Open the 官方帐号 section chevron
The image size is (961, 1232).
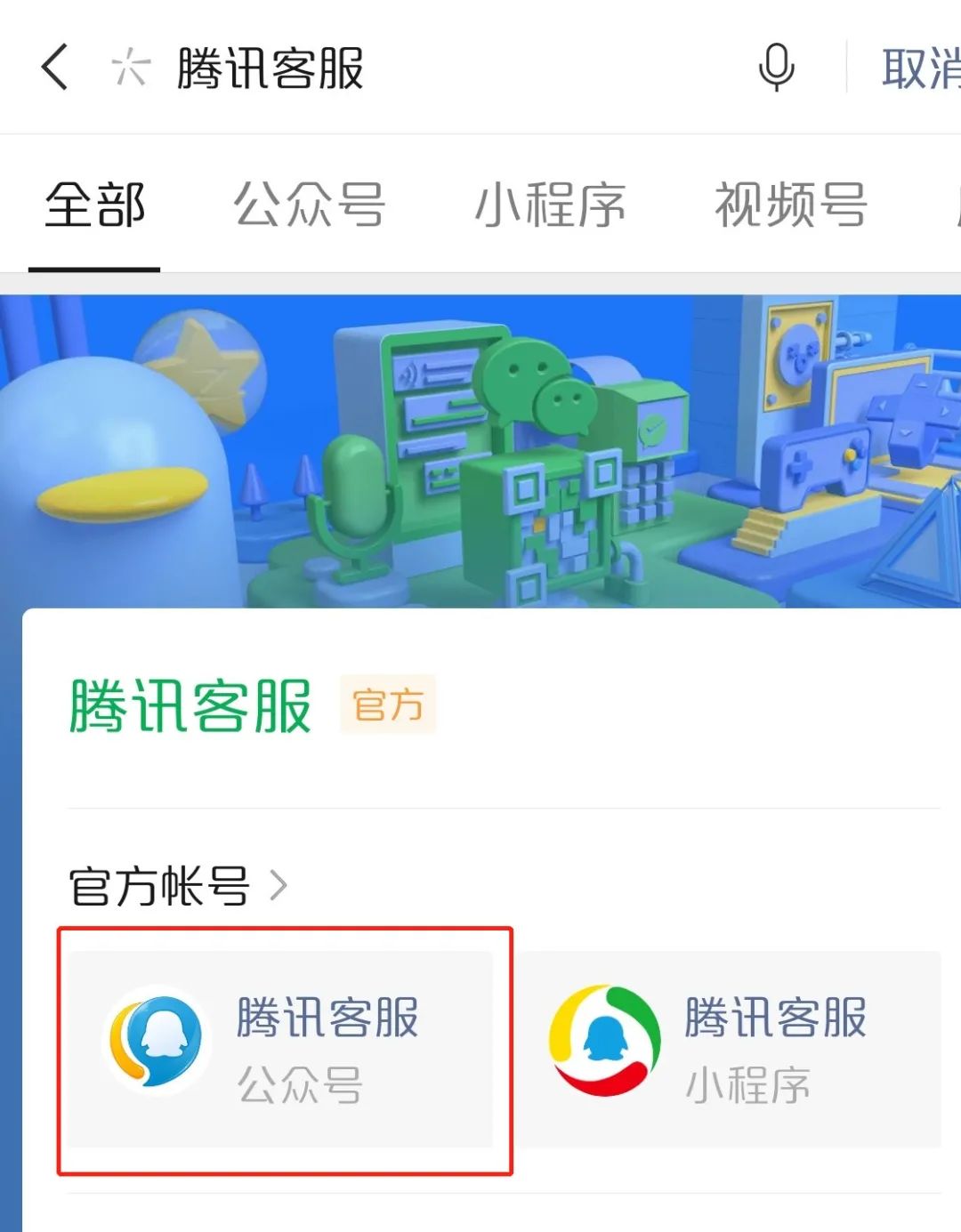(x=279, y=886)
